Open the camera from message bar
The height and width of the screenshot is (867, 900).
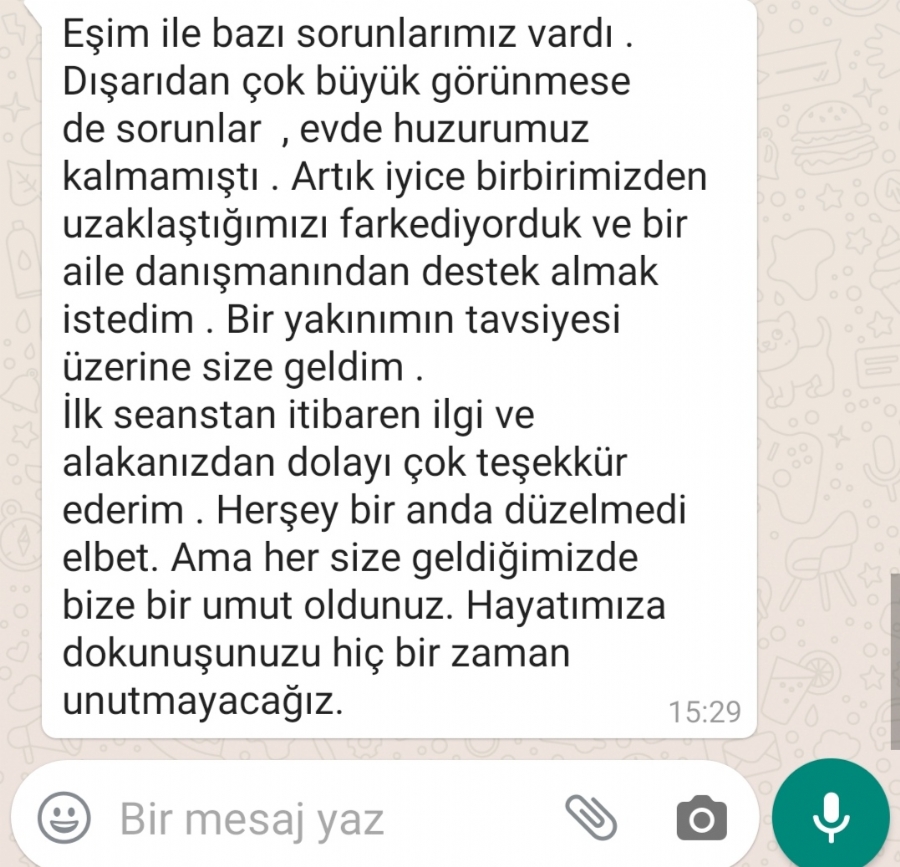coord(701,819)
